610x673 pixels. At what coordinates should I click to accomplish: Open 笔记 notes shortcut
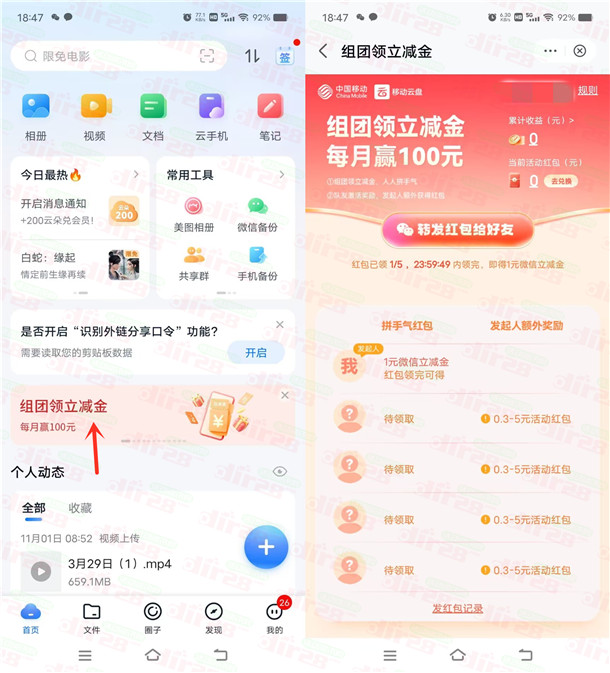pos(270,116)
